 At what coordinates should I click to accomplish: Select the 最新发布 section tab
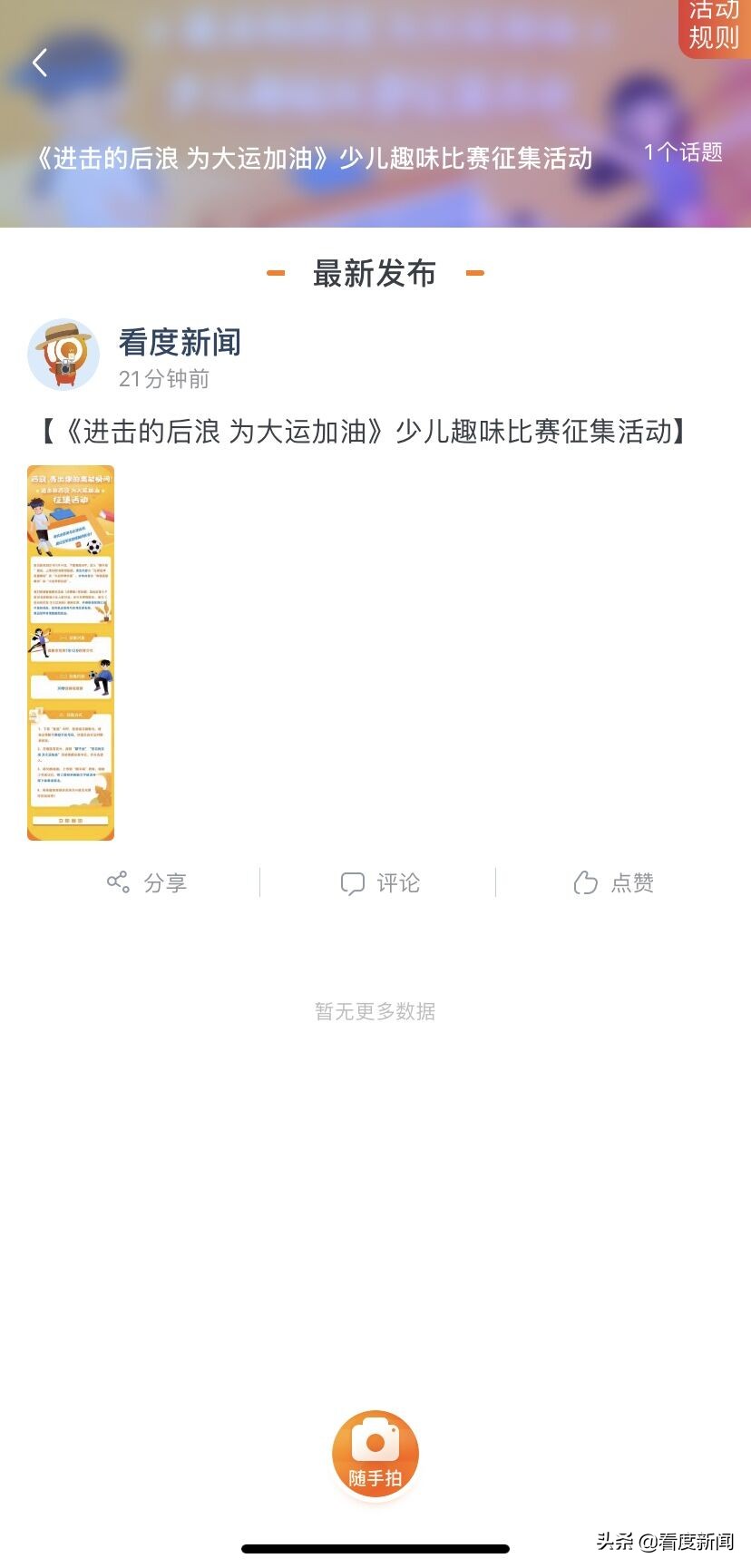click(375, 273)
